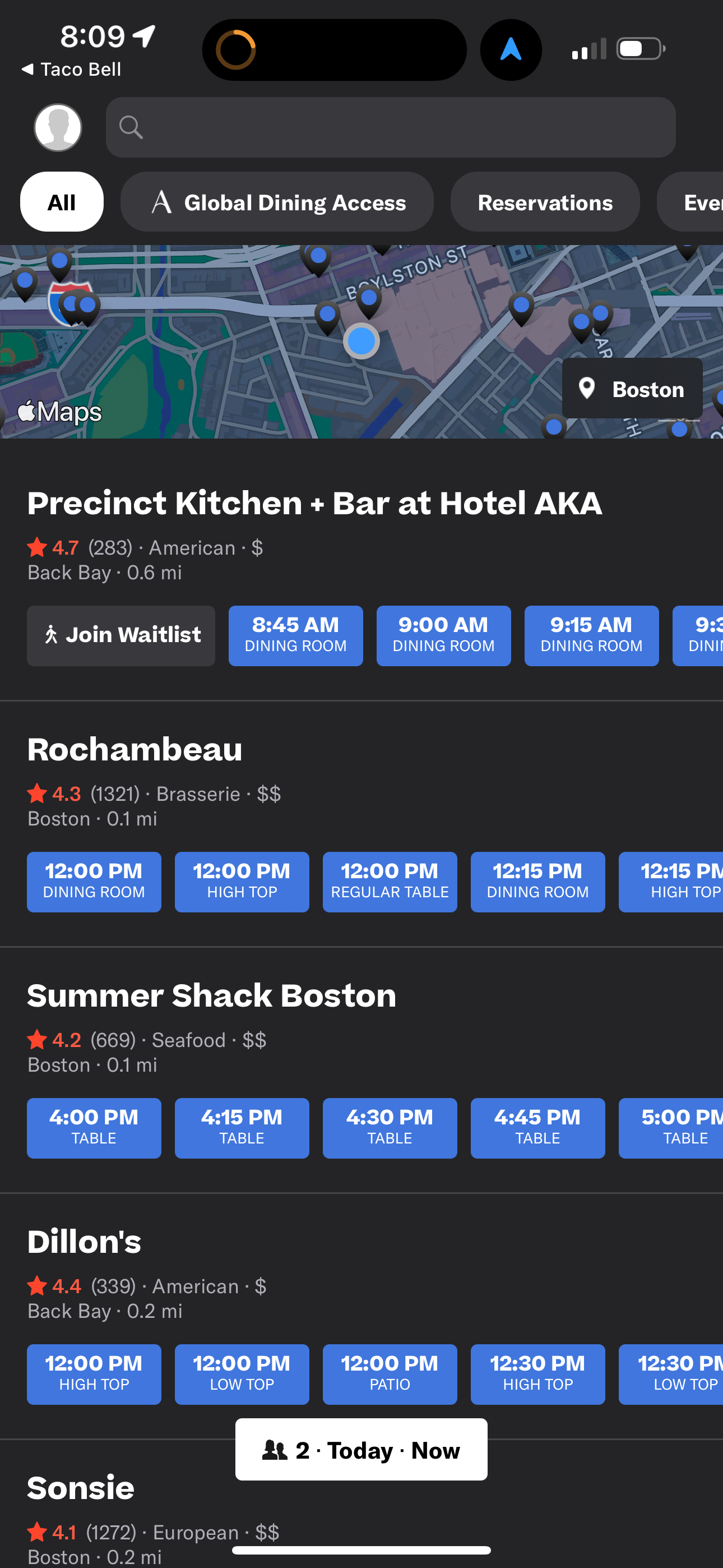Screen dimensions: 723x1568
Task: Reserve the 12:00 PM Patio slot at Dillon's
Action: click(x=390, y=1375)
